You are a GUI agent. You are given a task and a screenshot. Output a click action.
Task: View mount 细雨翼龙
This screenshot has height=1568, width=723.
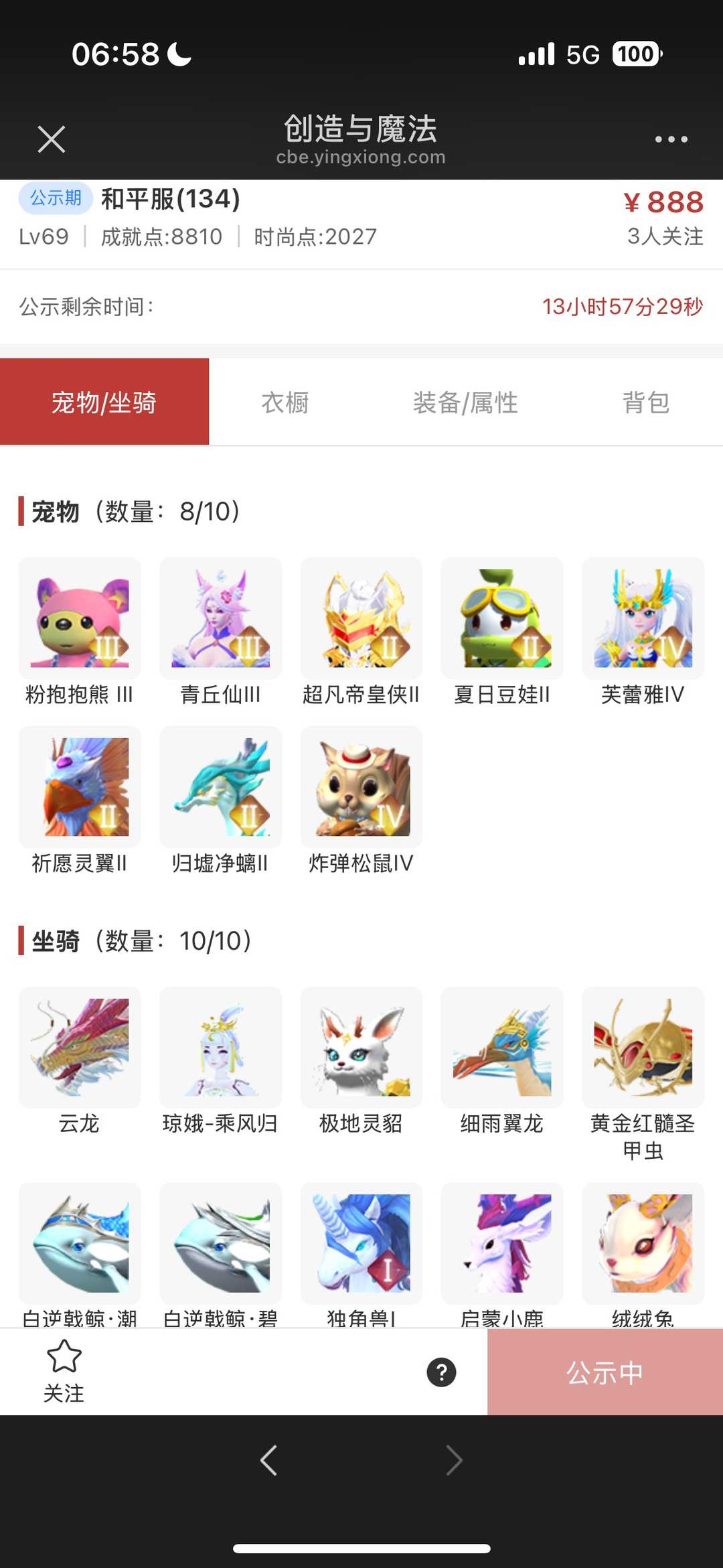click(502, 1047)
